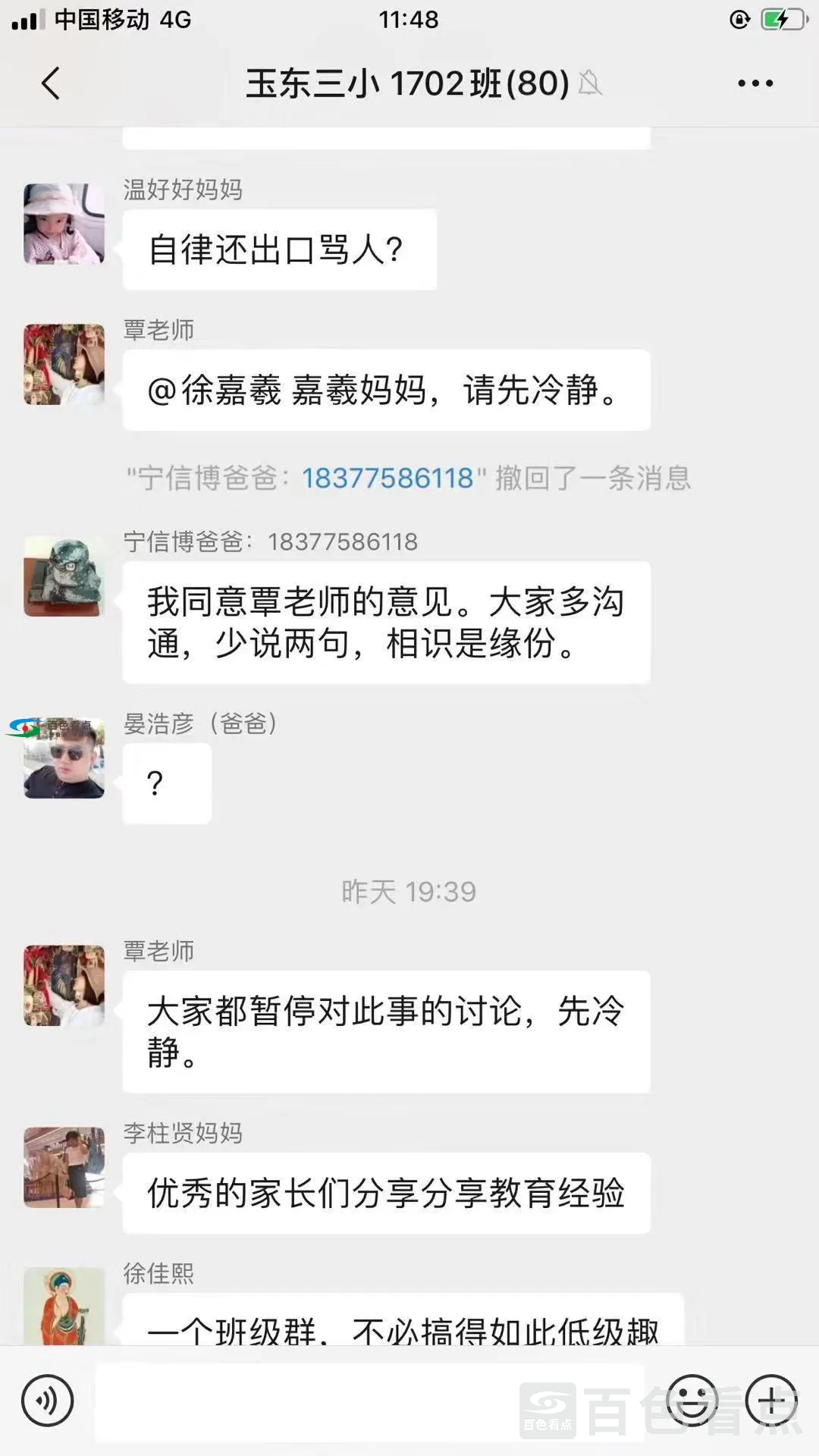This screenshot has width=819, height=1456.
Task: Open 徐佳熙's profile avatar
Action: [64, 1306]
